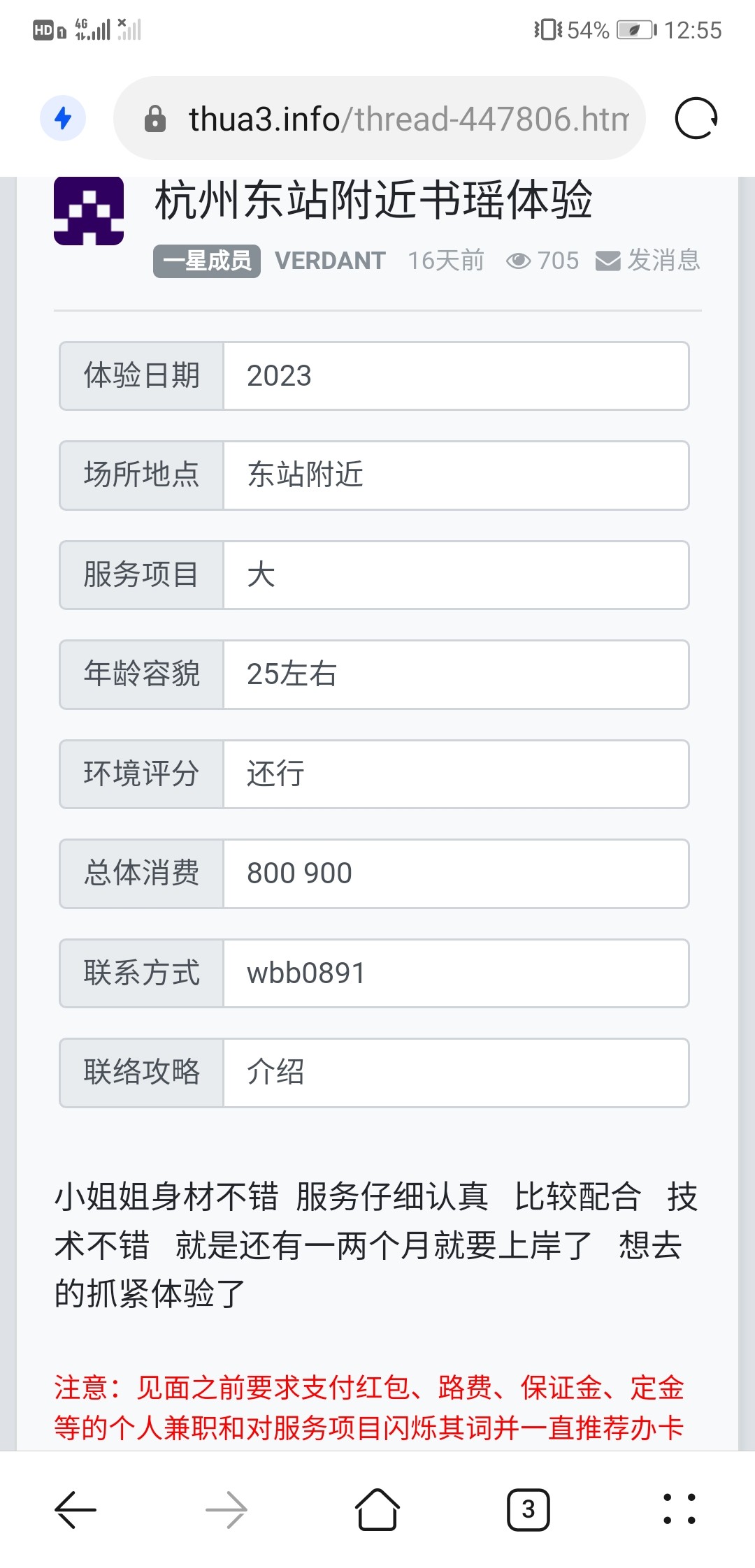Reload the current page
Screen dimensions: 755x1568
696,118
